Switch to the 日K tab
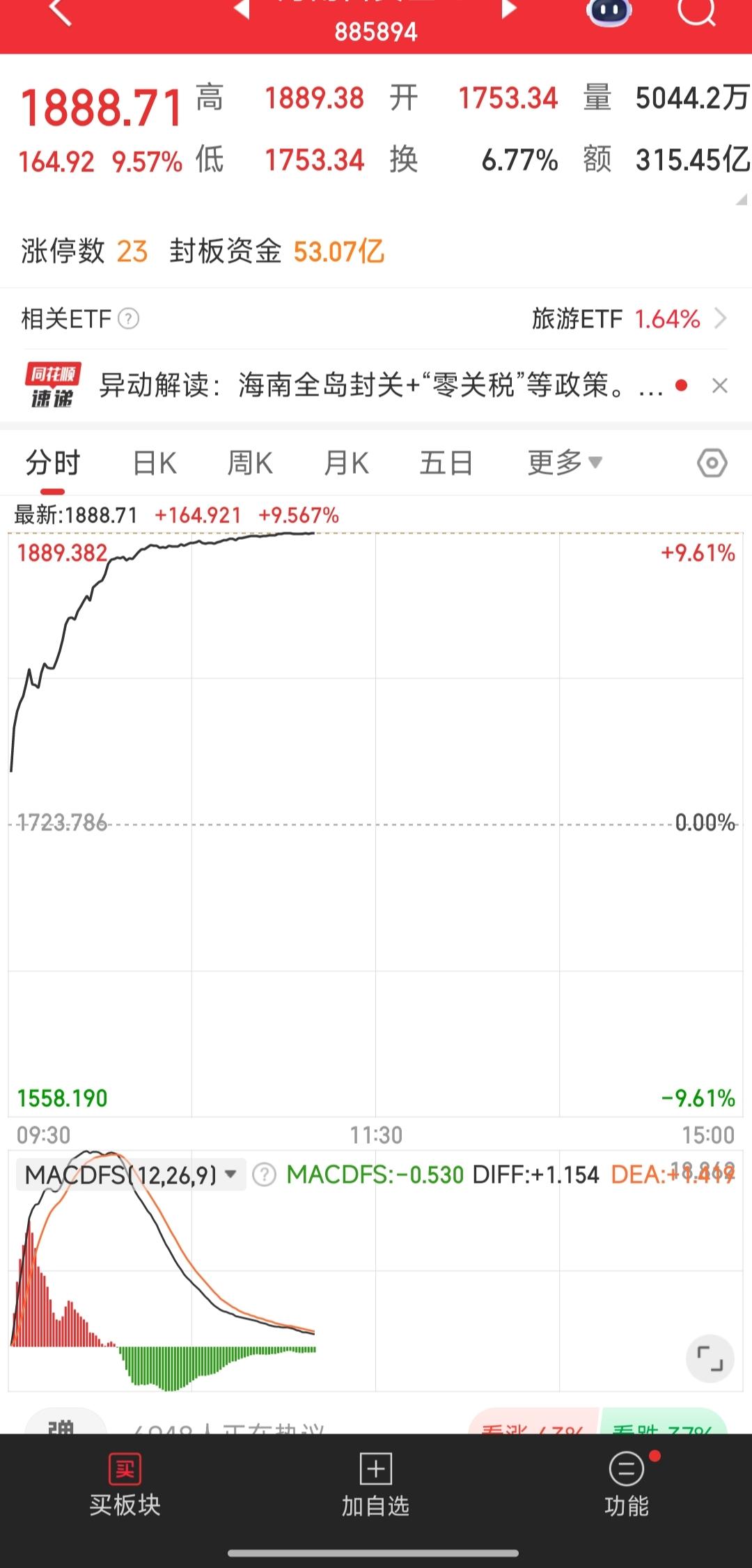The height and width of the screenshot is (1568, 752). pyautogui.click(x=154, y=462)
